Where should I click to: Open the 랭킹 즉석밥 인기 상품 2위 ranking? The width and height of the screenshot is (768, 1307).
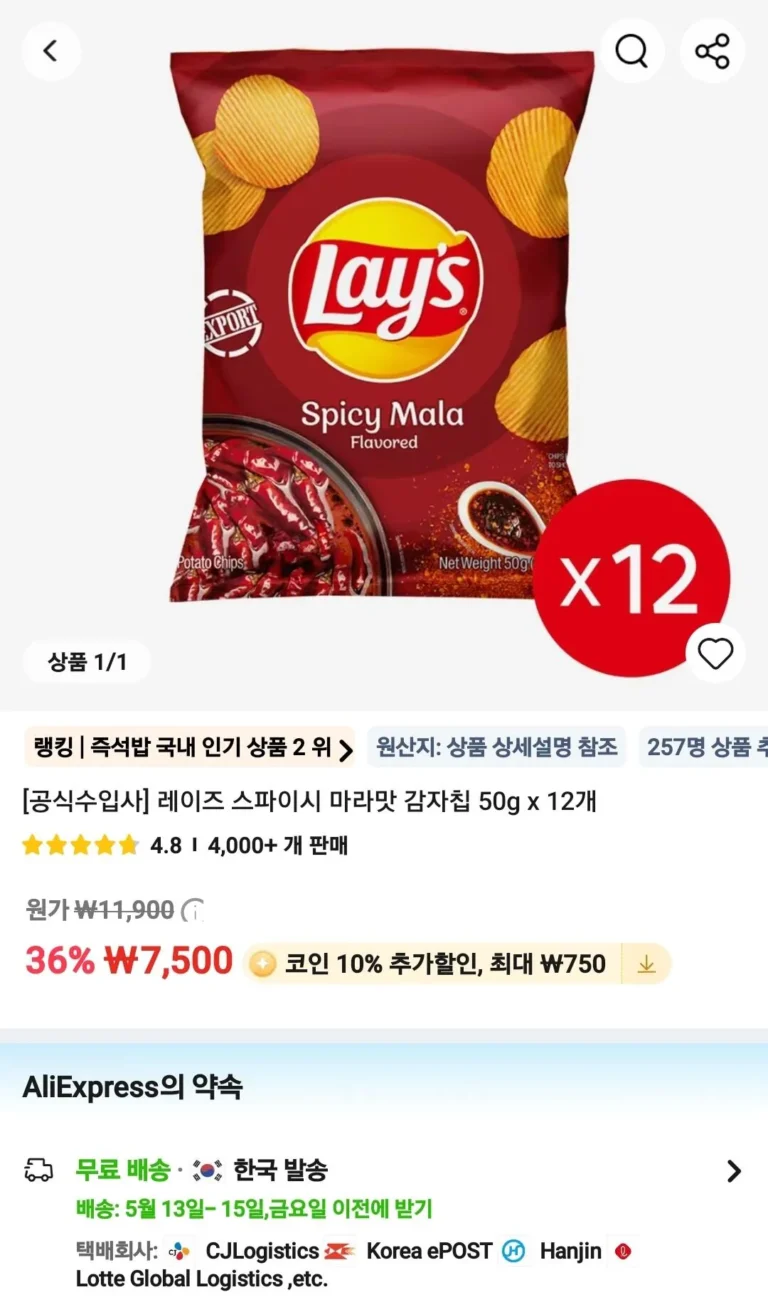190,748
